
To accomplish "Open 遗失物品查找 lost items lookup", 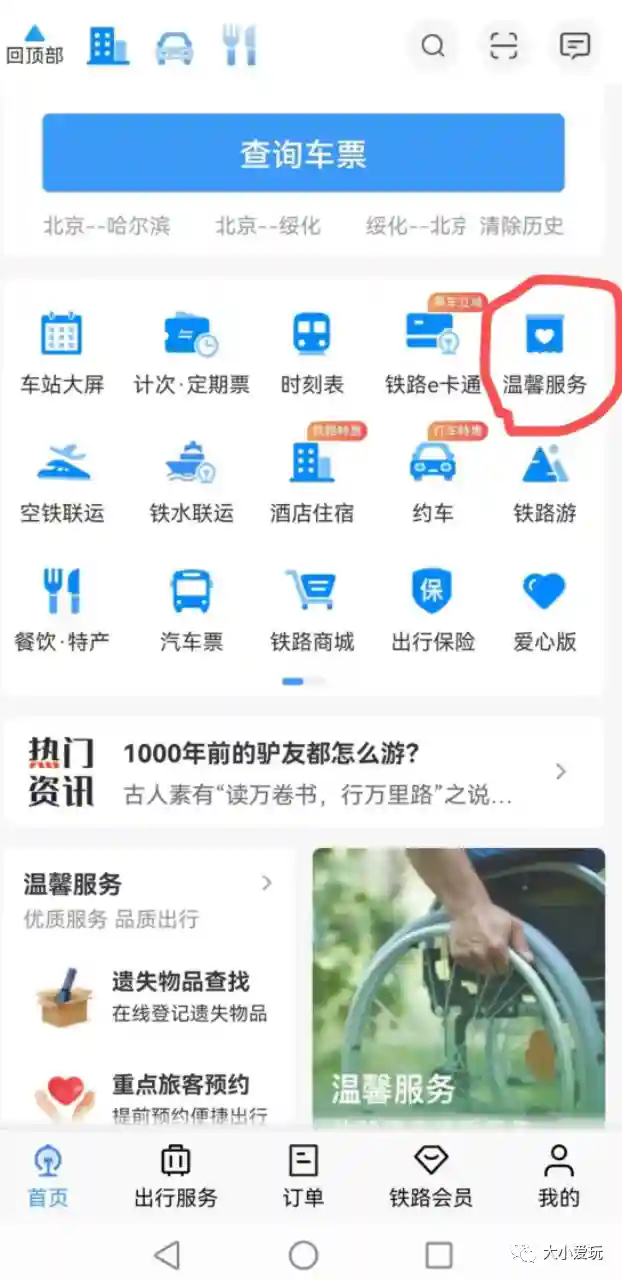I will 180,995.
